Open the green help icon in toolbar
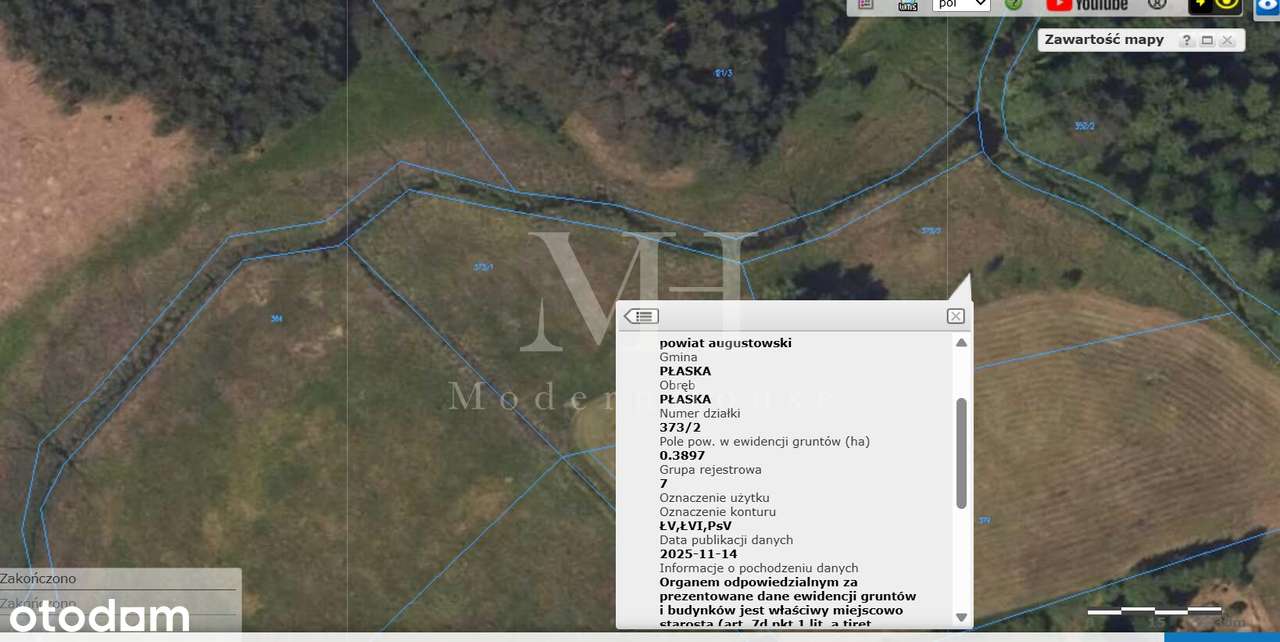This screenshot has height=642, width=1280. (1014, 4)
